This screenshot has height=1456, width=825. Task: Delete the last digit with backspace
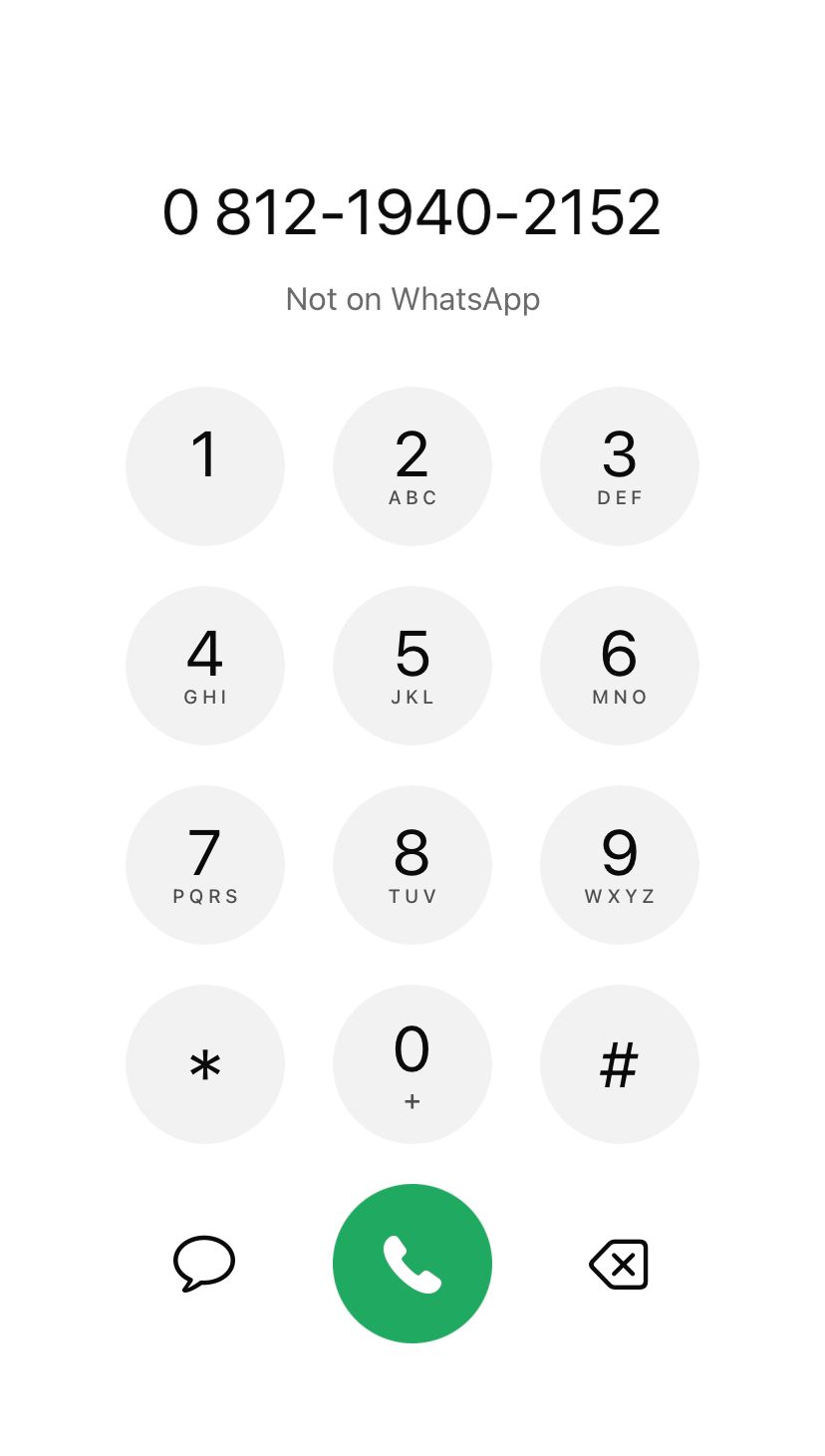(619, 1264)
